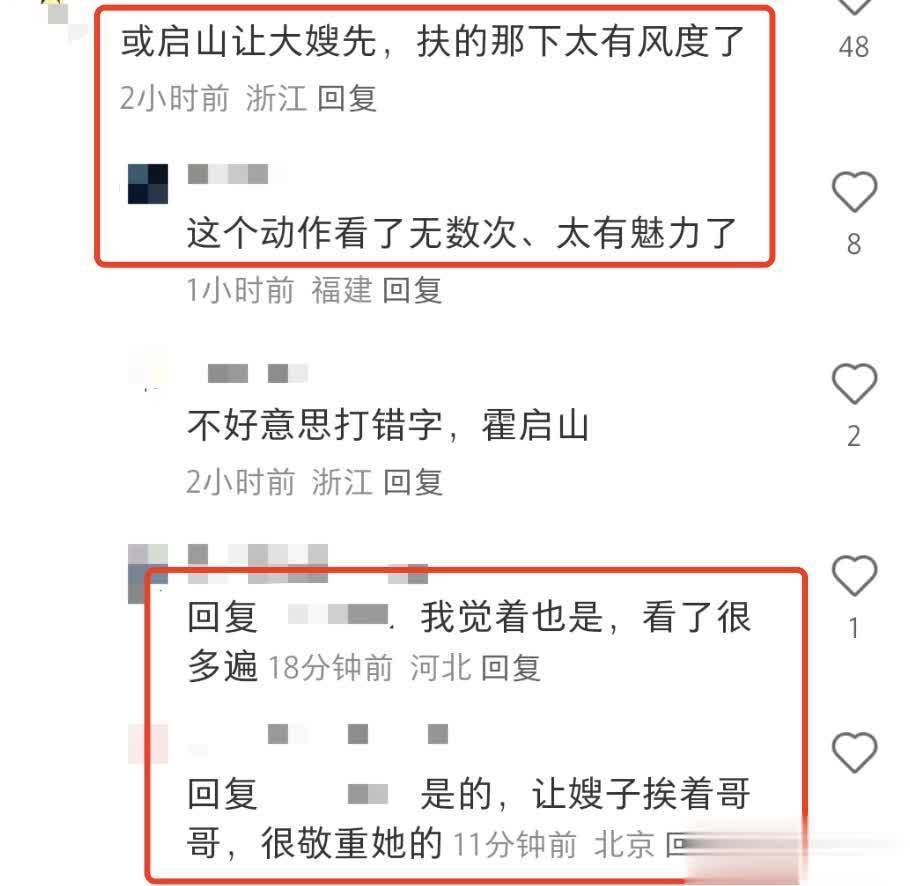Reply to the 福建 comment from 1小时前
The width and height of the screenshot is (910, 886).
[412, 290]
